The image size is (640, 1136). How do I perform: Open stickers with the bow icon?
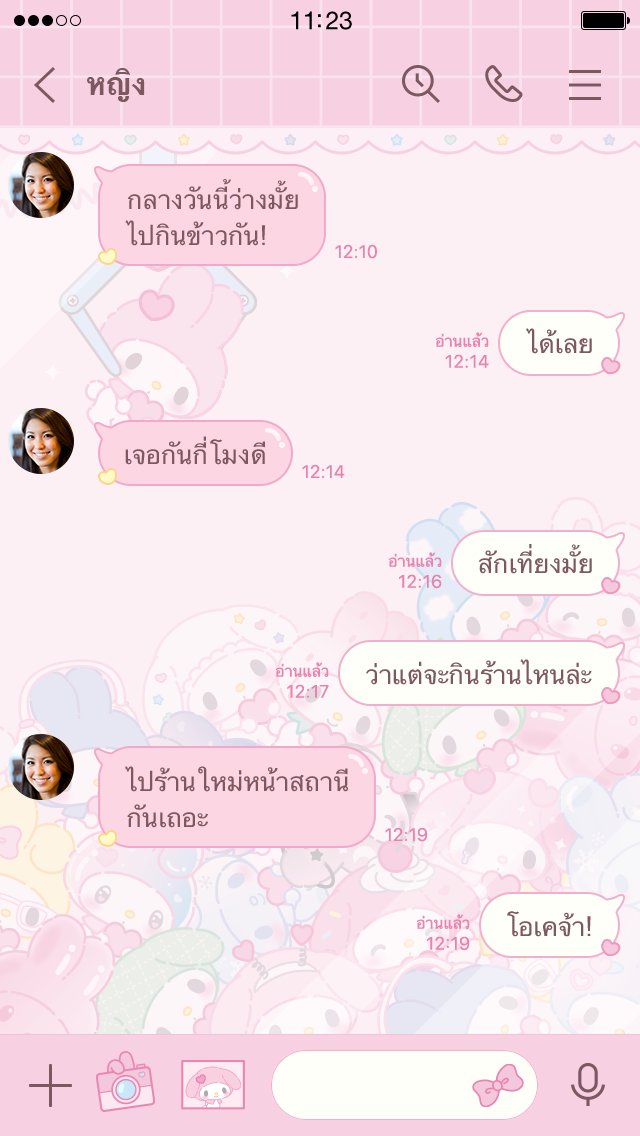point(497,1085)
